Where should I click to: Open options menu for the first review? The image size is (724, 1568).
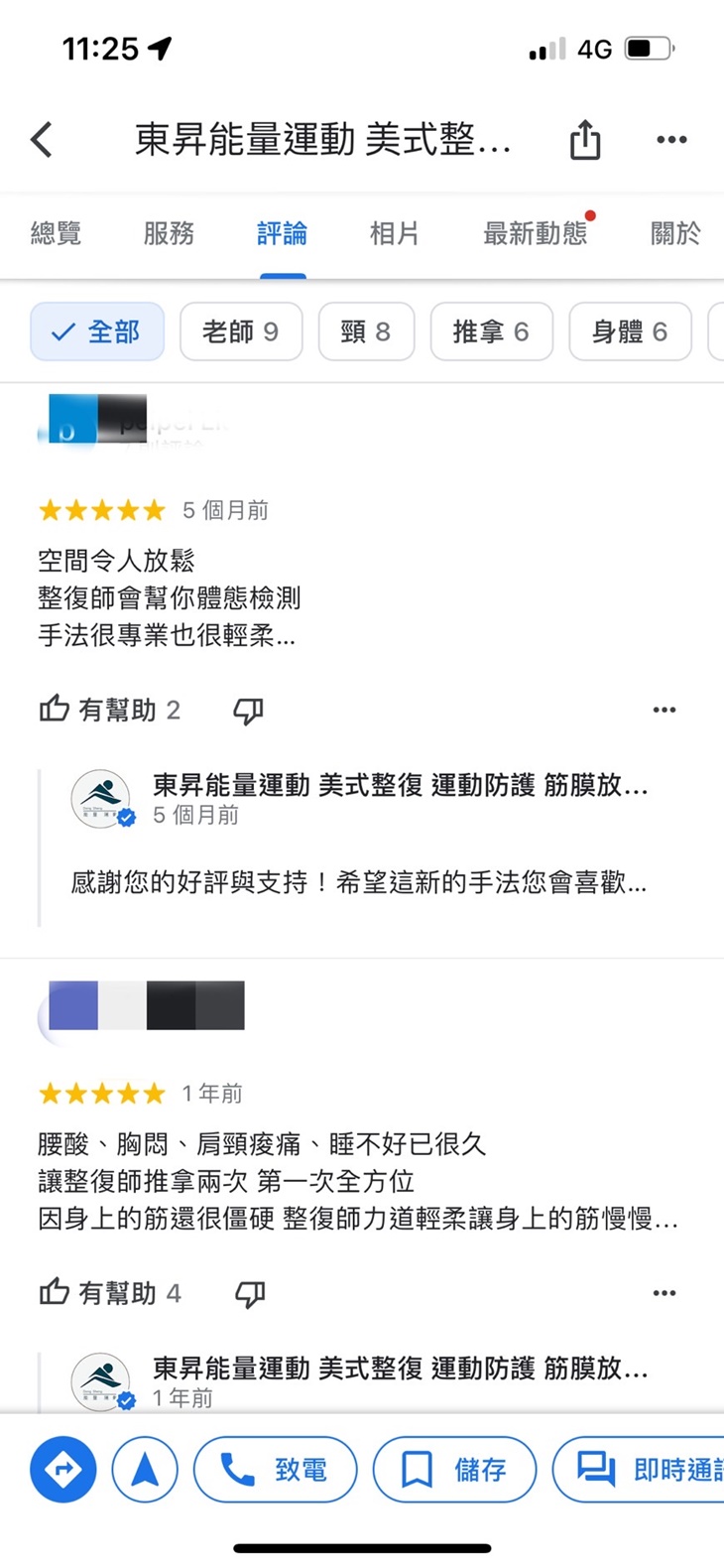[x=664, y=710]
